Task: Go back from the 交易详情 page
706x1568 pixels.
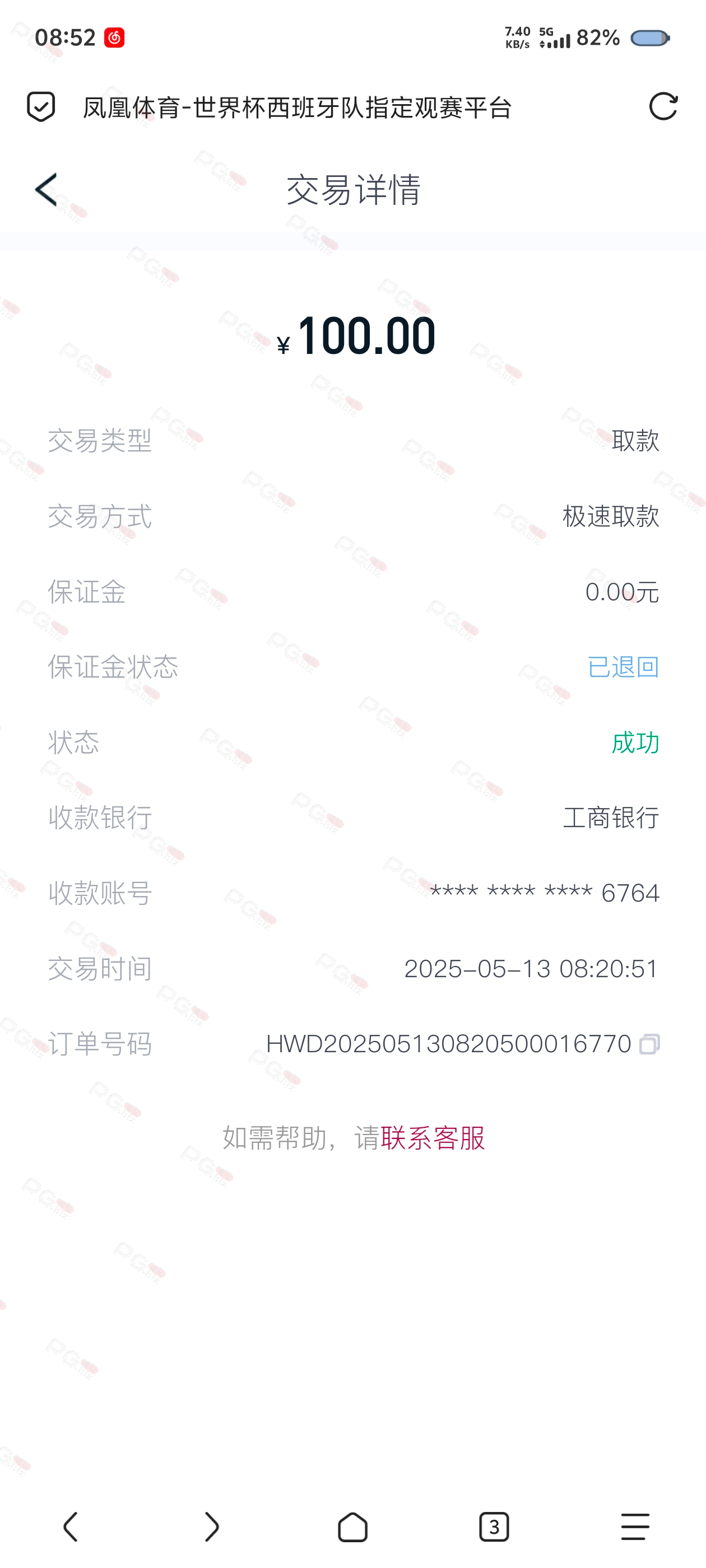Action: (47, 189)
